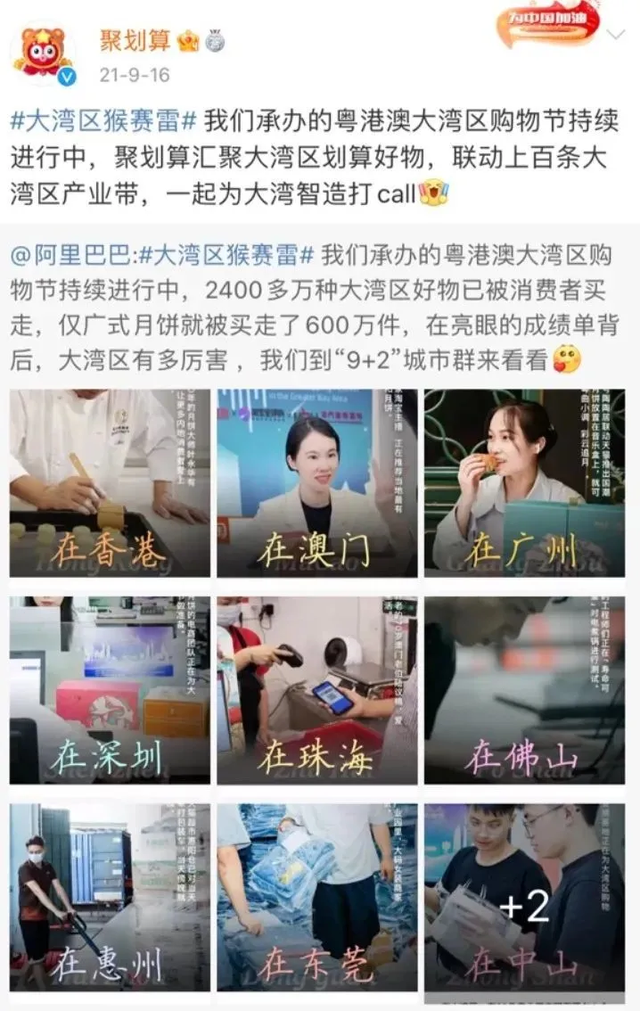The image size is (640, 1011).
Task: View the 在澳门 photo
Action: (x=317, y=482)
